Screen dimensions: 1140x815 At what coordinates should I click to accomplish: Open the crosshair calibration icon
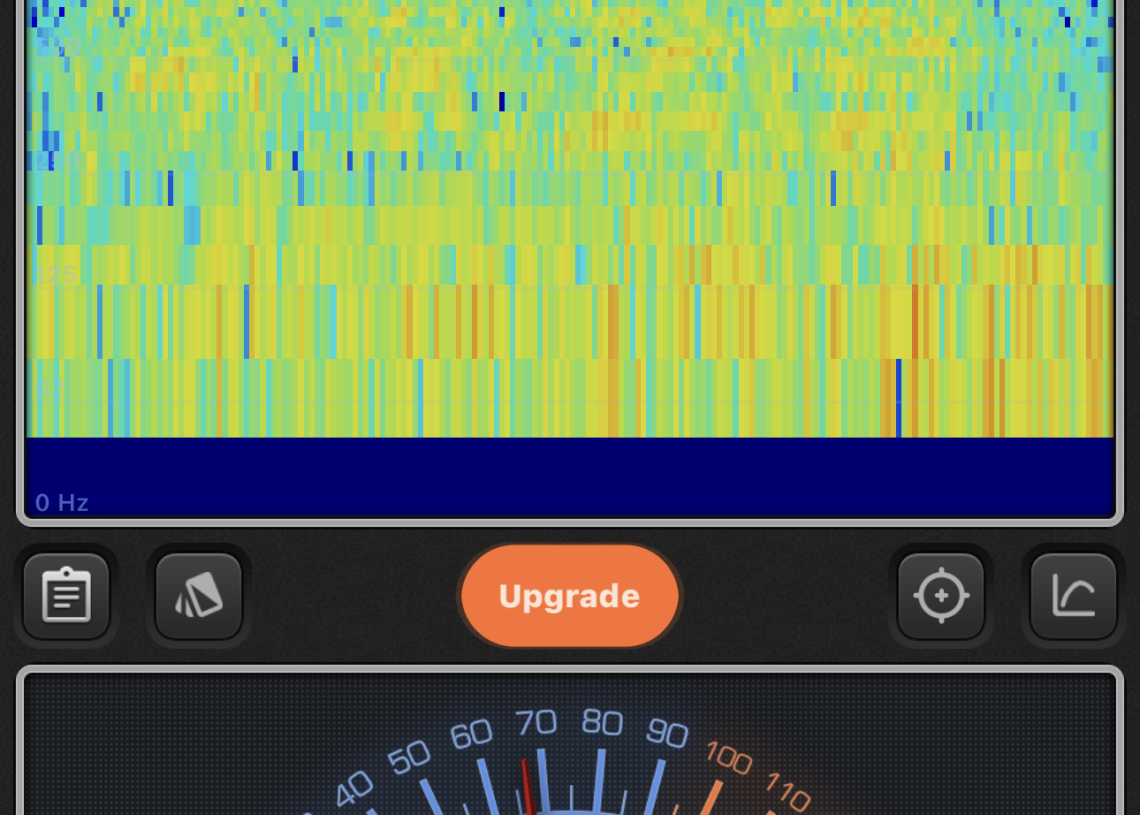[x=941, y=596]
